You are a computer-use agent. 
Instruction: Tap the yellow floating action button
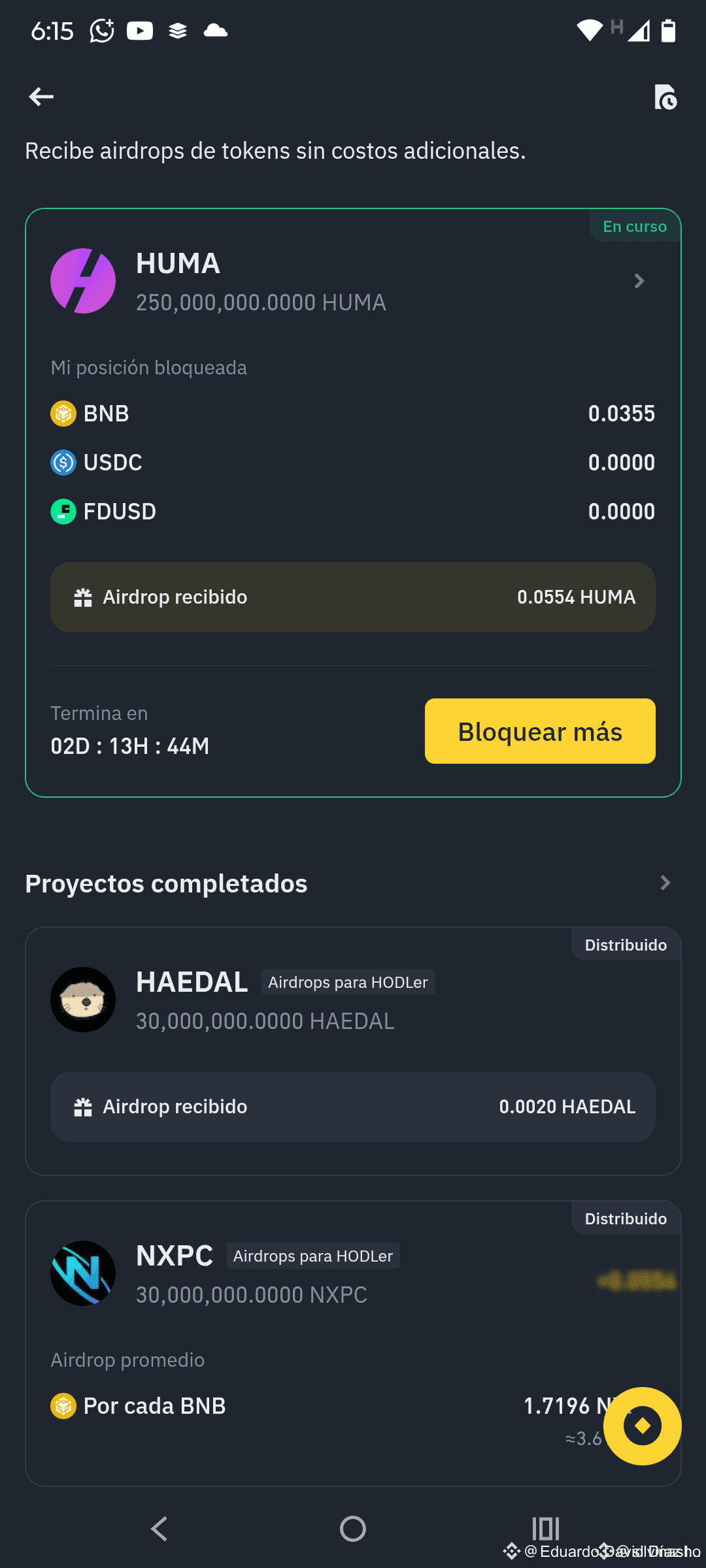click(x=642, y=1426)
